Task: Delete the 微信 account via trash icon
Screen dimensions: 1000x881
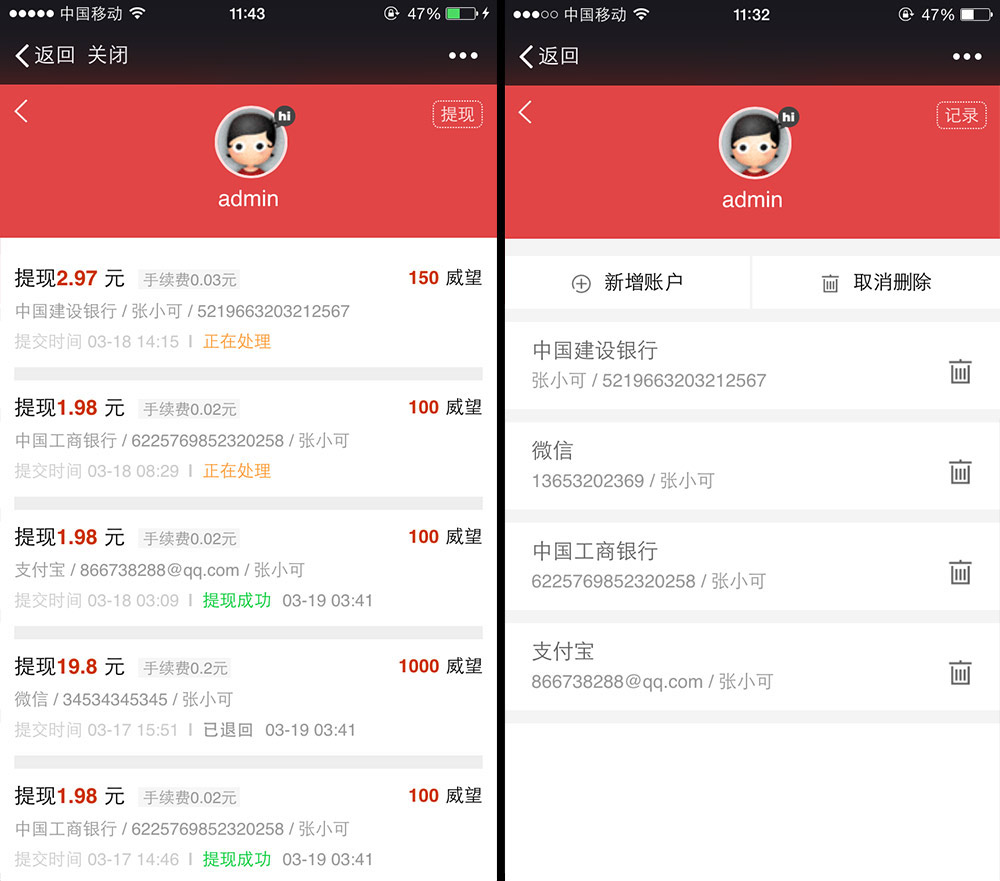Action: coord(960,471)
